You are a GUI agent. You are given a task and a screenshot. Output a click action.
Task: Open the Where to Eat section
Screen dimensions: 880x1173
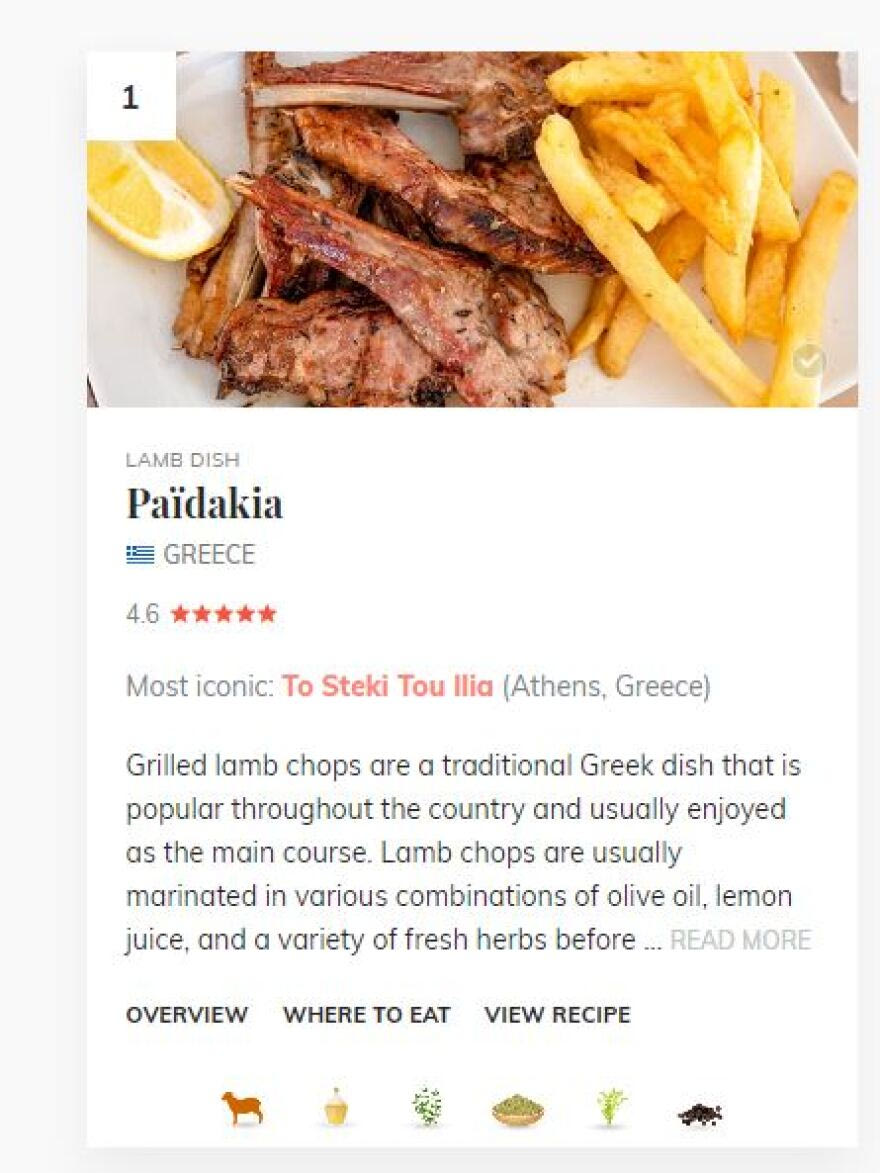point(366,1015)
